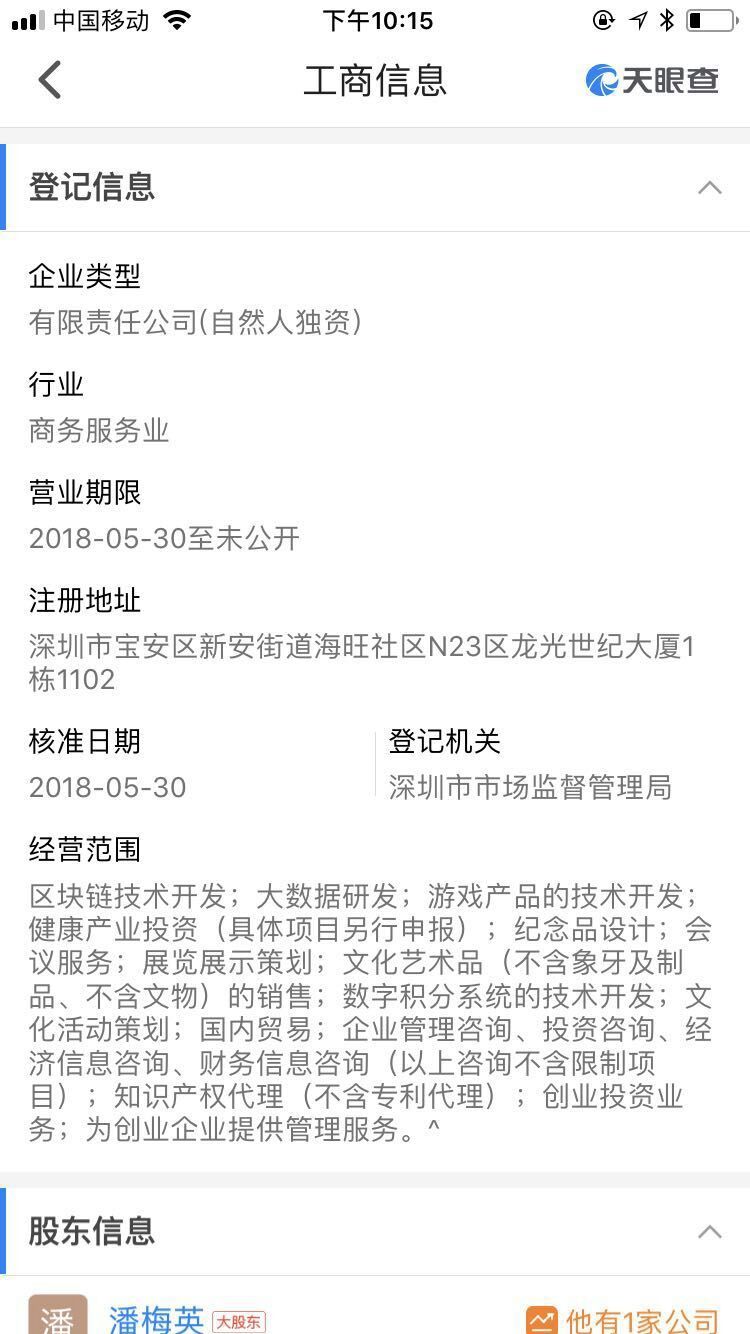Viewport: 750px width, 1334px height.
Task: Open shareholder 潘梅英's profile
Action: pyautogui.click(x=156, y=1319)
